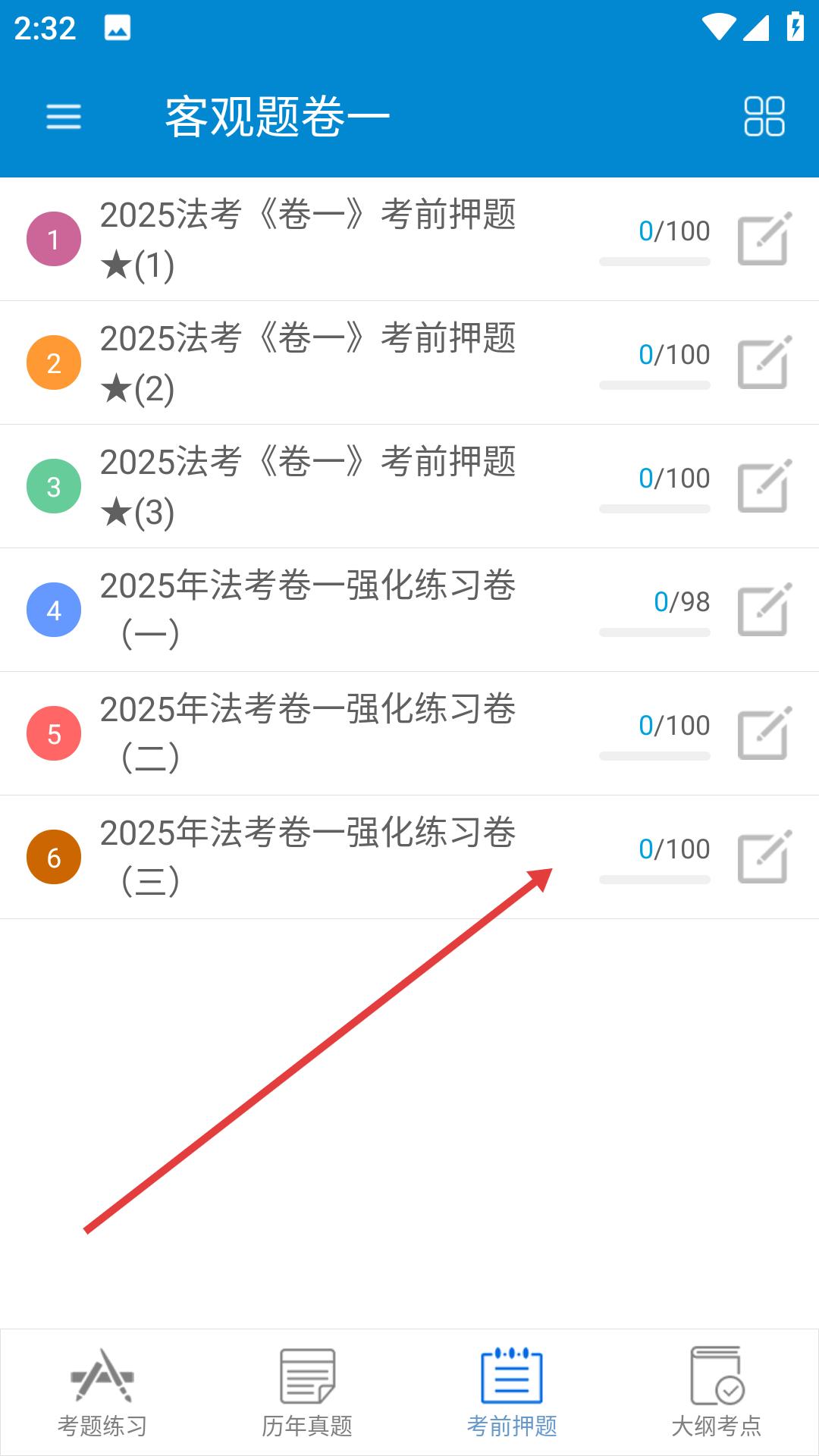Open 2025法考《卷一》考前押题★(1)

[409, 240]
